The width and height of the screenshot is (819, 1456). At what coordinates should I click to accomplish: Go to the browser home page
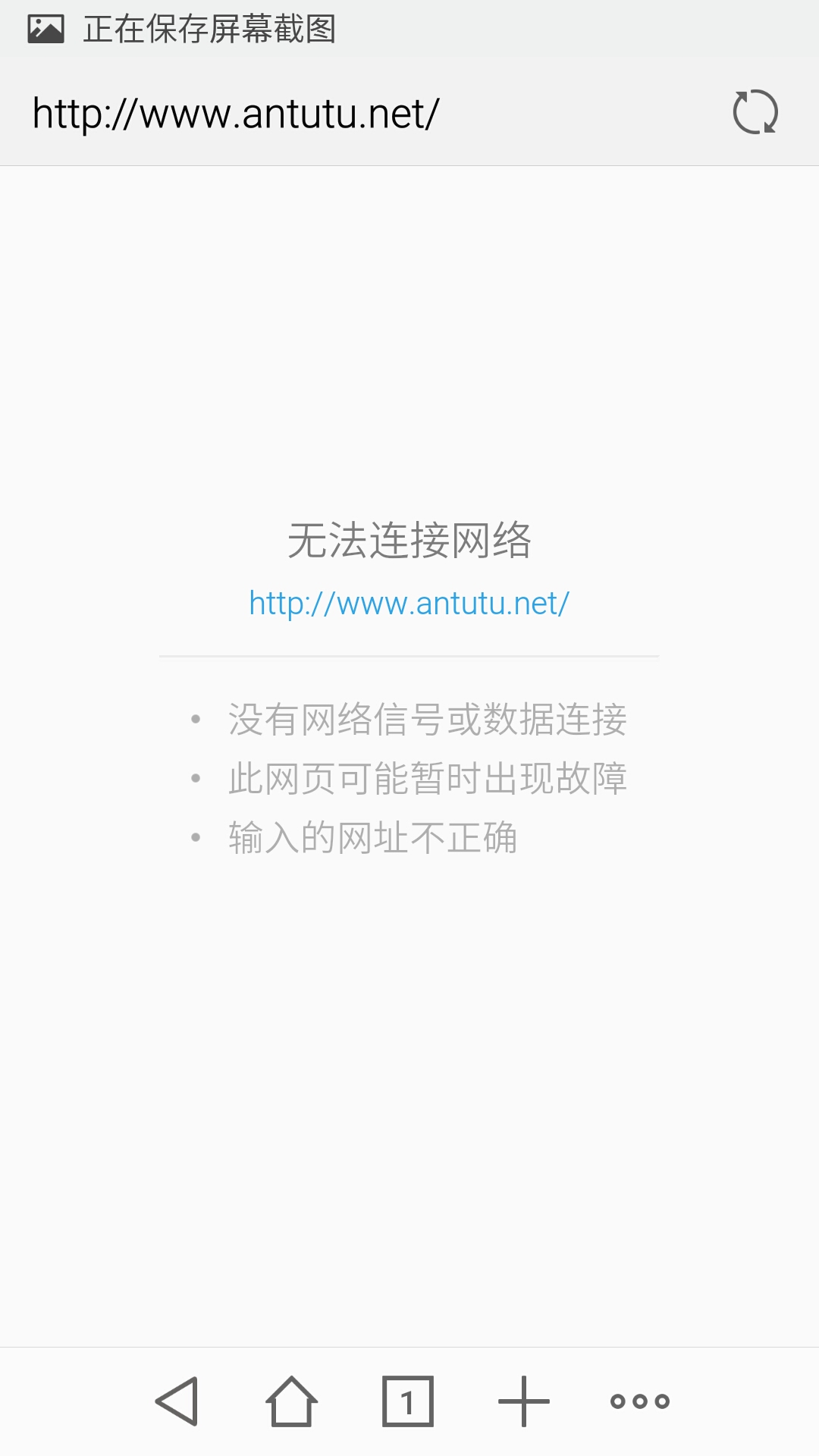point(292,1401)
